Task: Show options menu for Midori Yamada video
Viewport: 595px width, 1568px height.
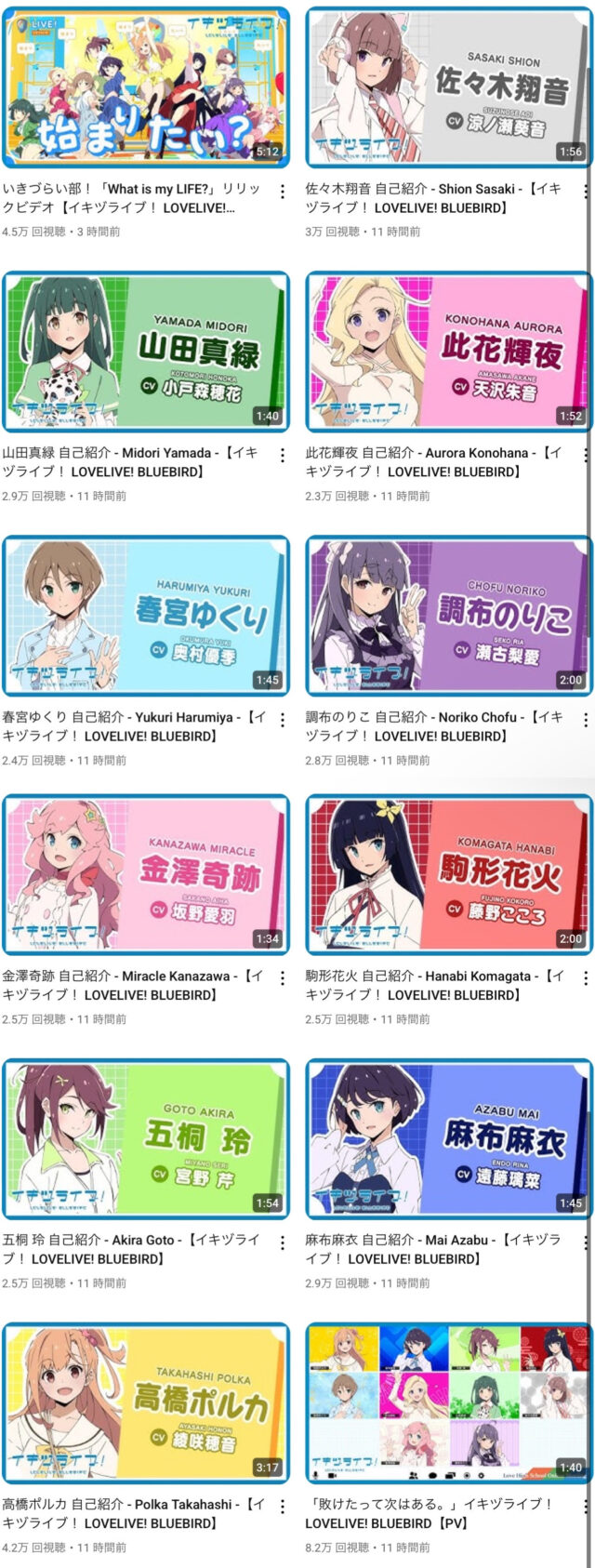Action: 283,456
